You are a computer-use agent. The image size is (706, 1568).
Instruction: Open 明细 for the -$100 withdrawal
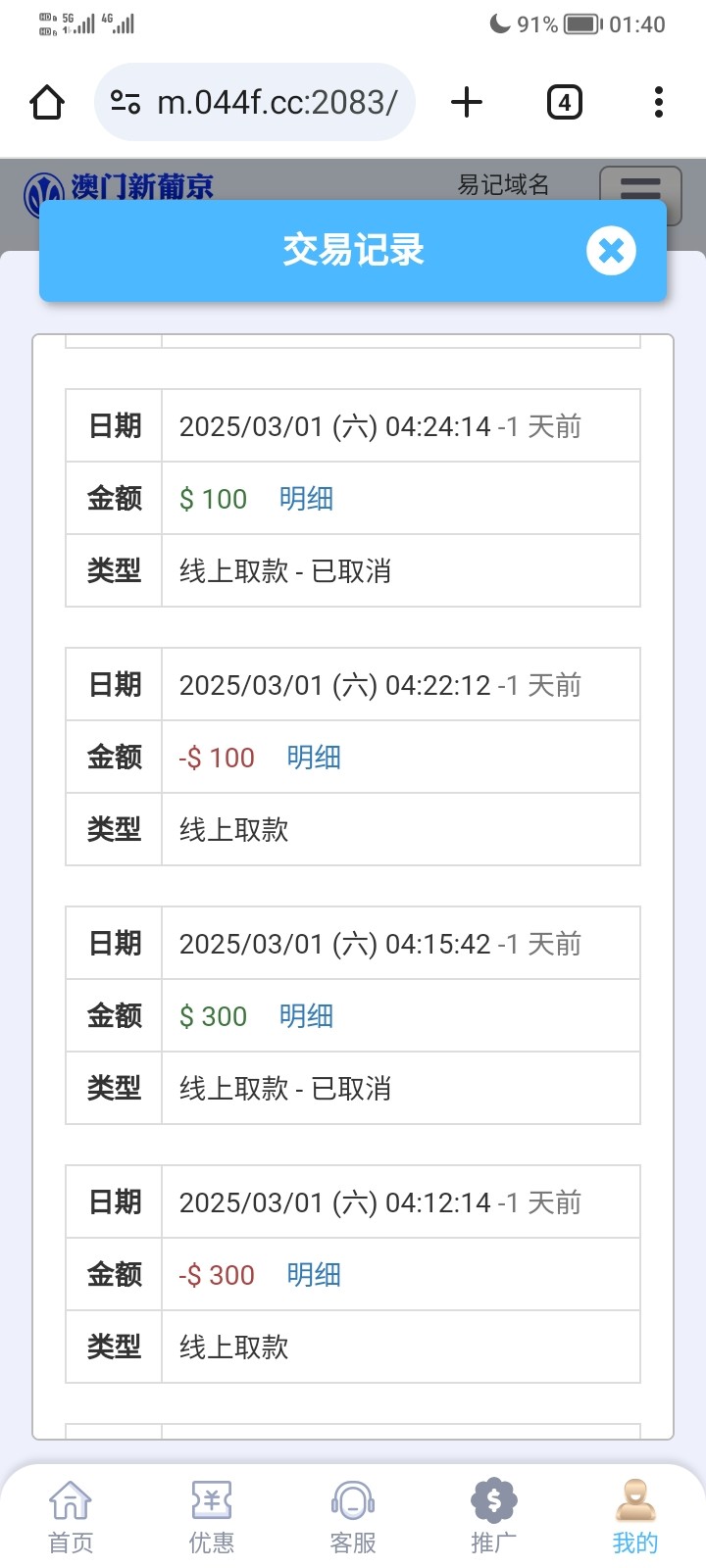[313, 757]
